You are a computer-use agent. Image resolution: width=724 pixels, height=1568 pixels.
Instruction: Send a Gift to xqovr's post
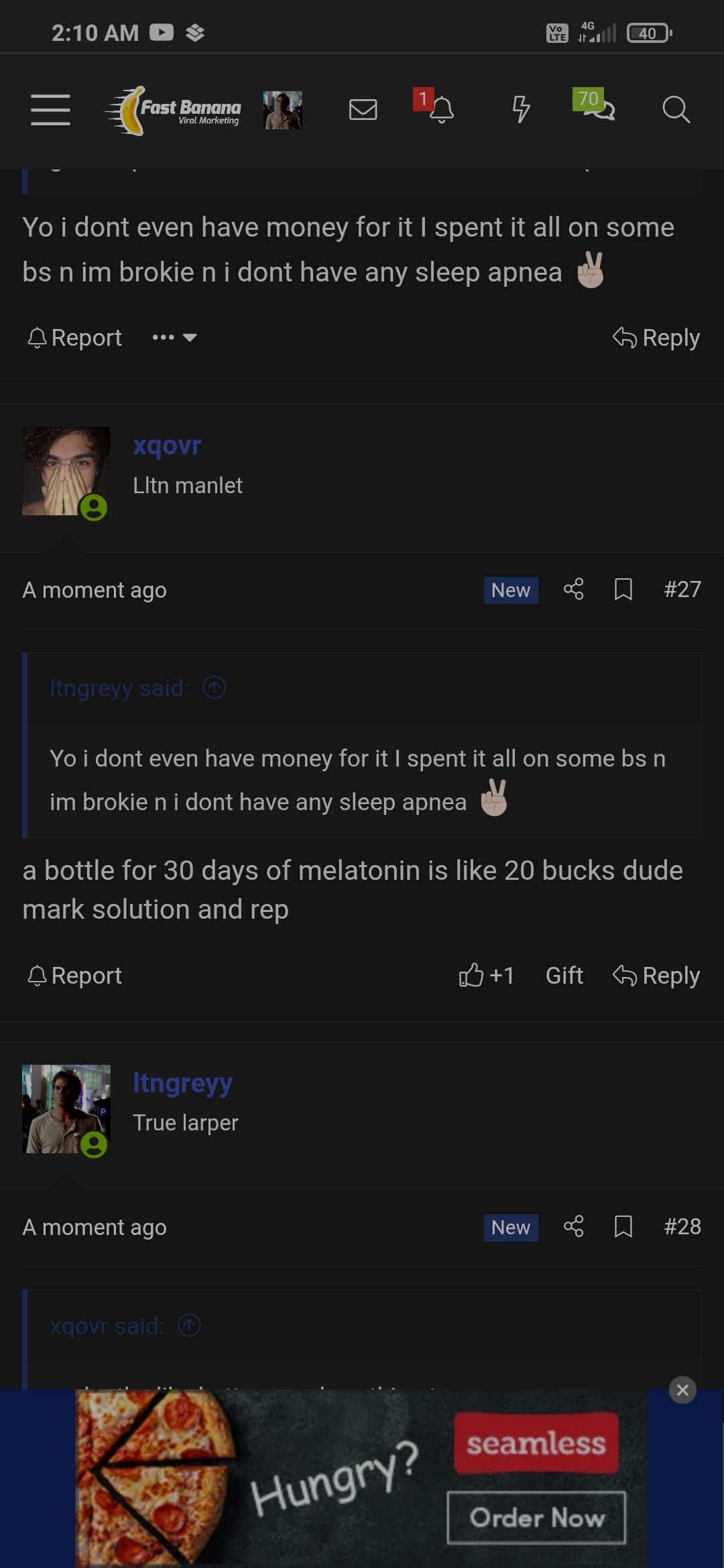564,976
